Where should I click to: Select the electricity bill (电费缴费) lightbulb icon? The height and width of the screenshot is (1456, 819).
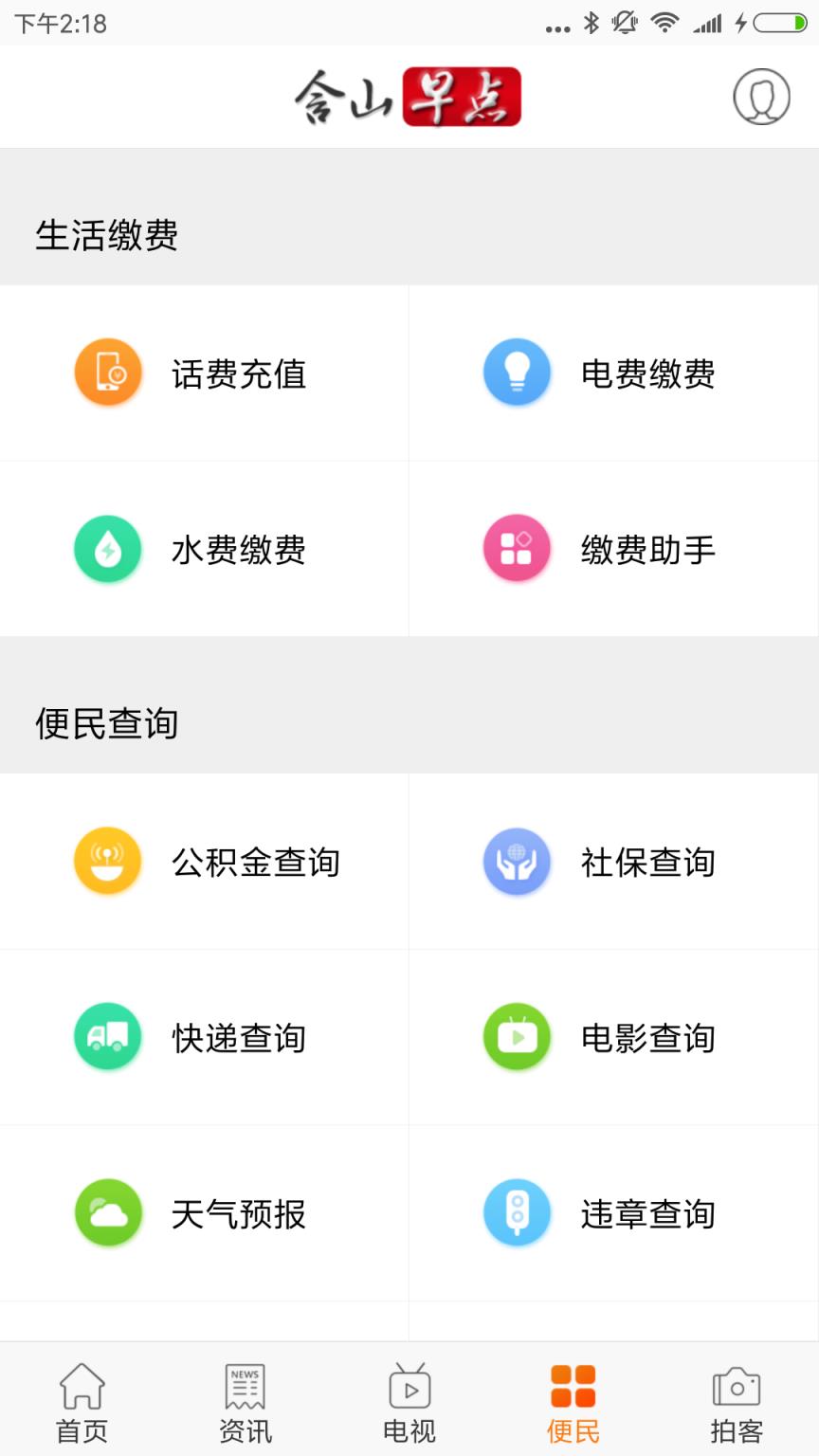coord(517,372)
